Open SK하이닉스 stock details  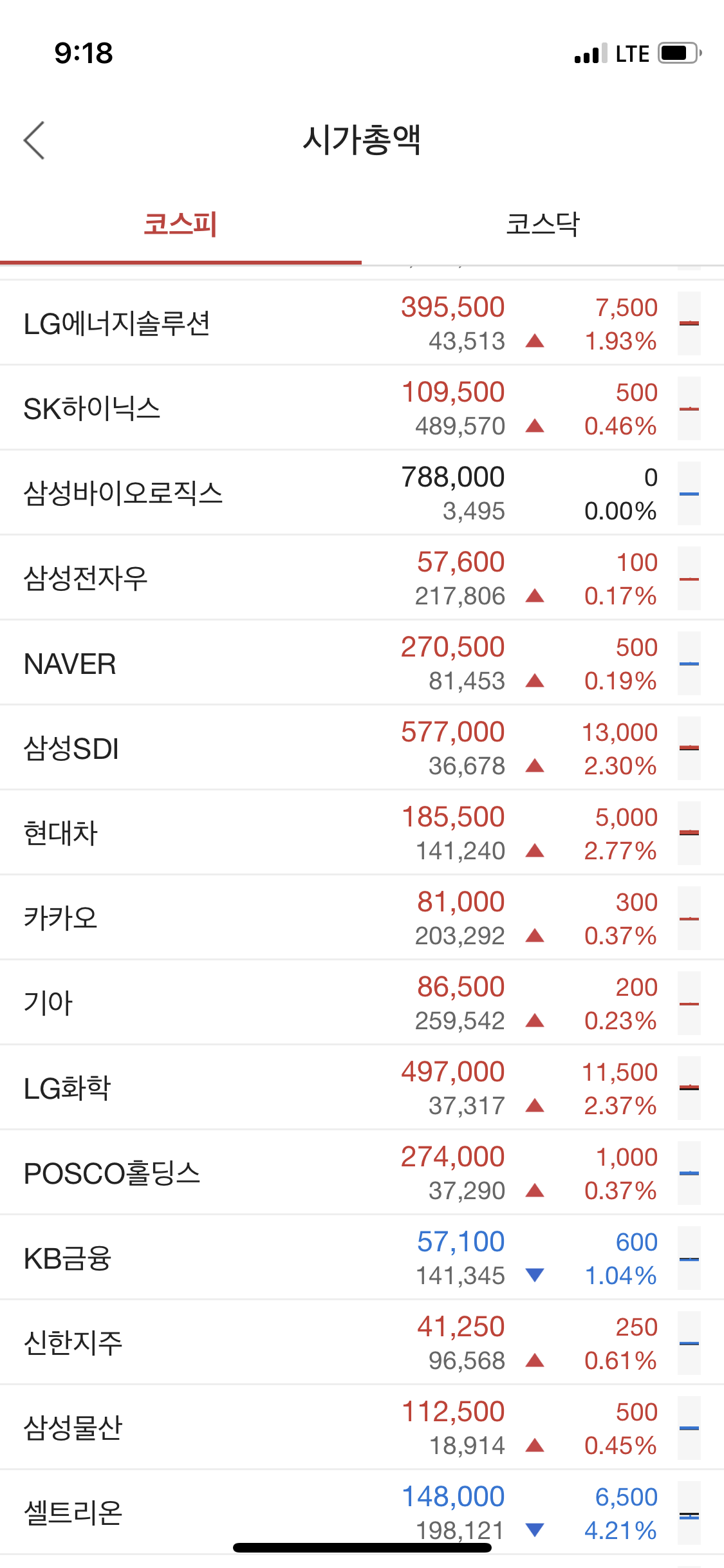pos(362,408)
